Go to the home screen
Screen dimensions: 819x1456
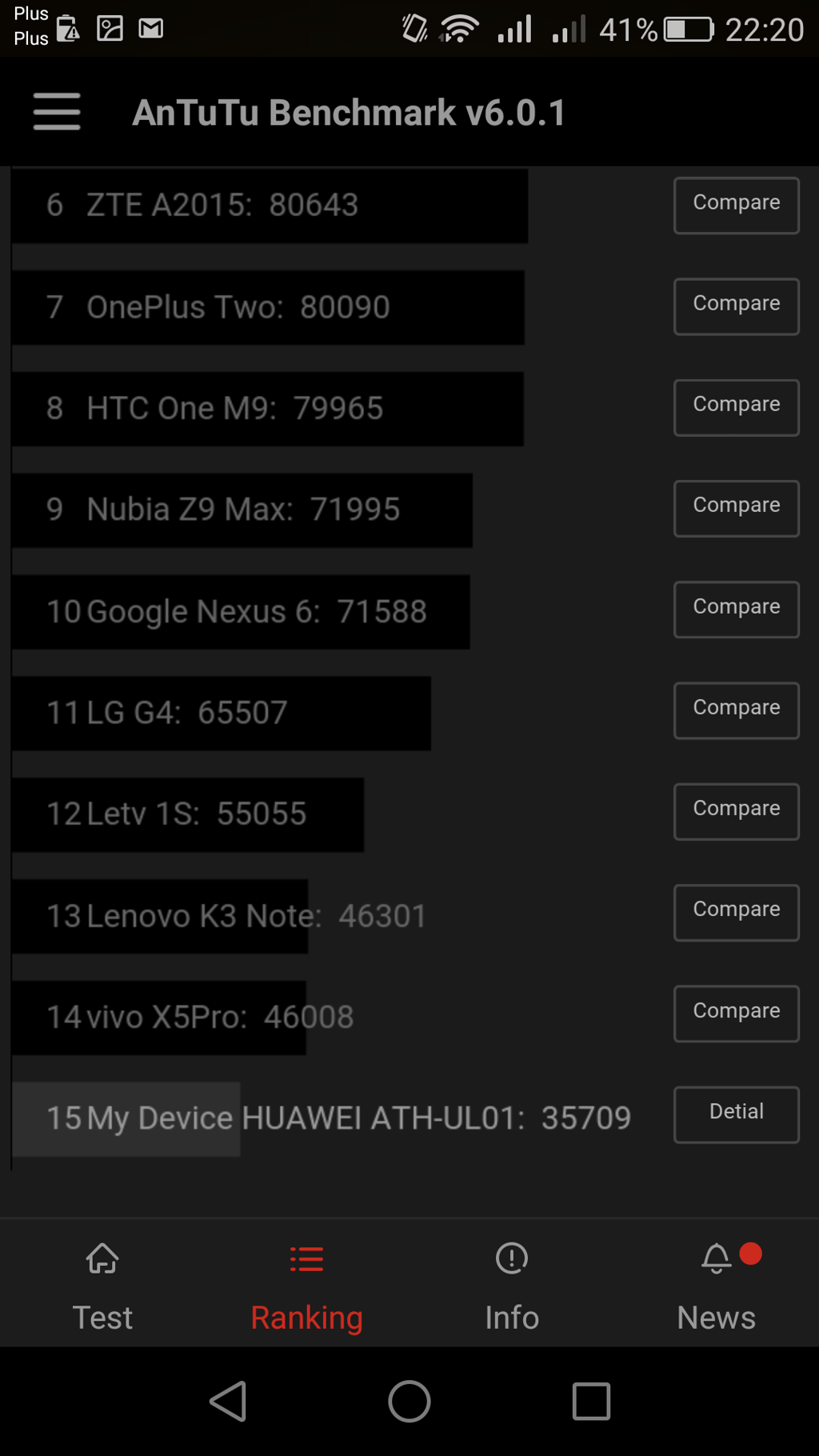click(409, 1401)
